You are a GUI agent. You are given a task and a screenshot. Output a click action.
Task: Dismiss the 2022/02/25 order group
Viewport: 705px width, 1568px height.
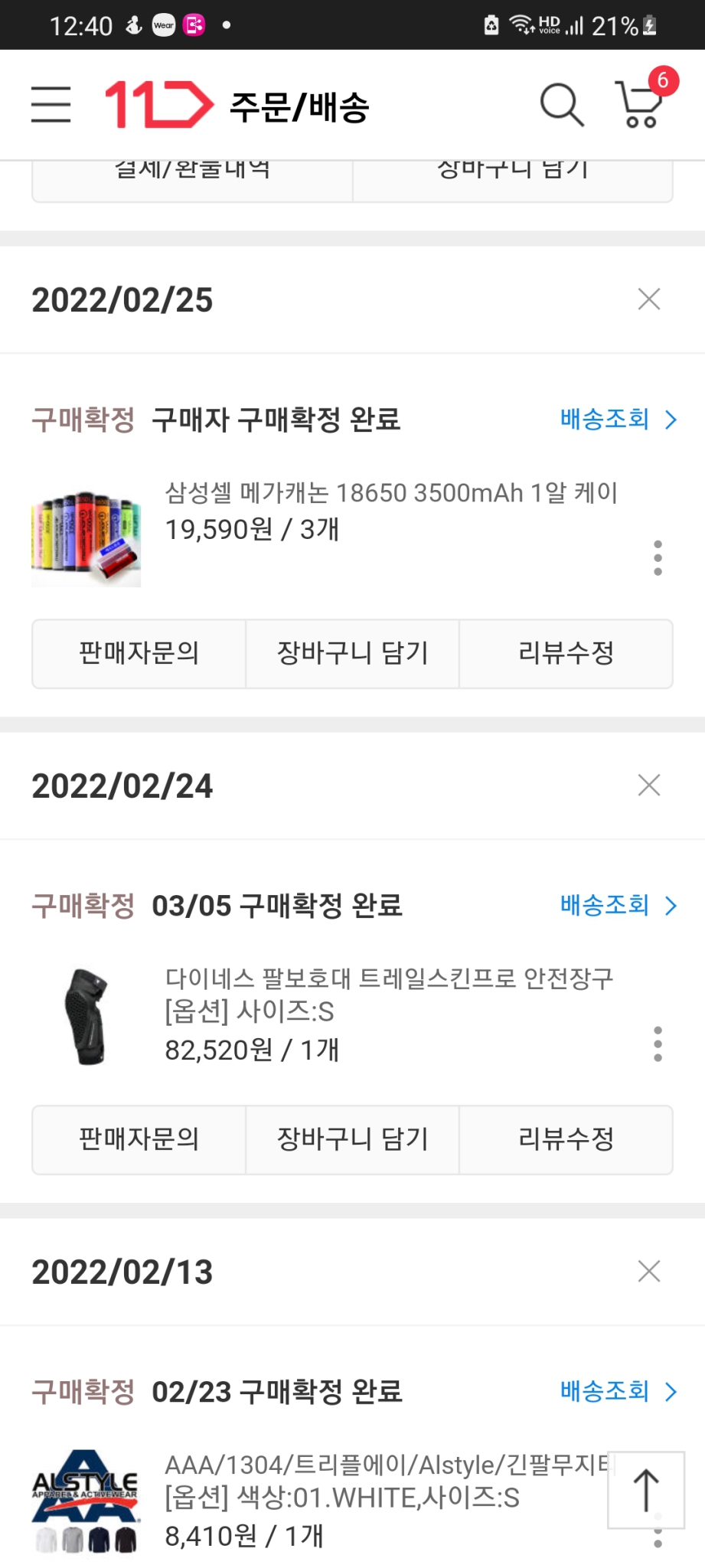pos(649,299)
